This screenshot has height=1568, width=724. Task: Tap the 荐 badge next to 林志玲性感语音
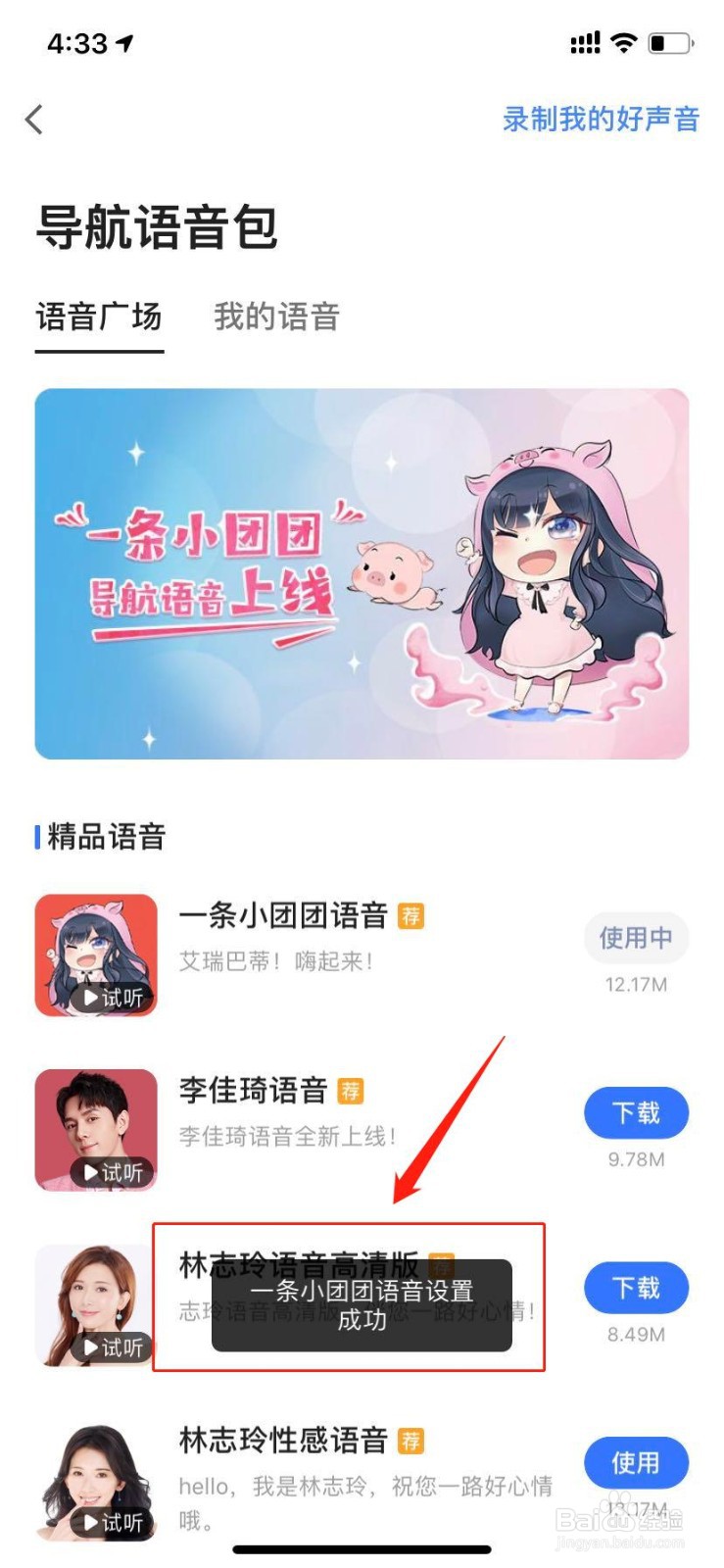(412, 1441)
